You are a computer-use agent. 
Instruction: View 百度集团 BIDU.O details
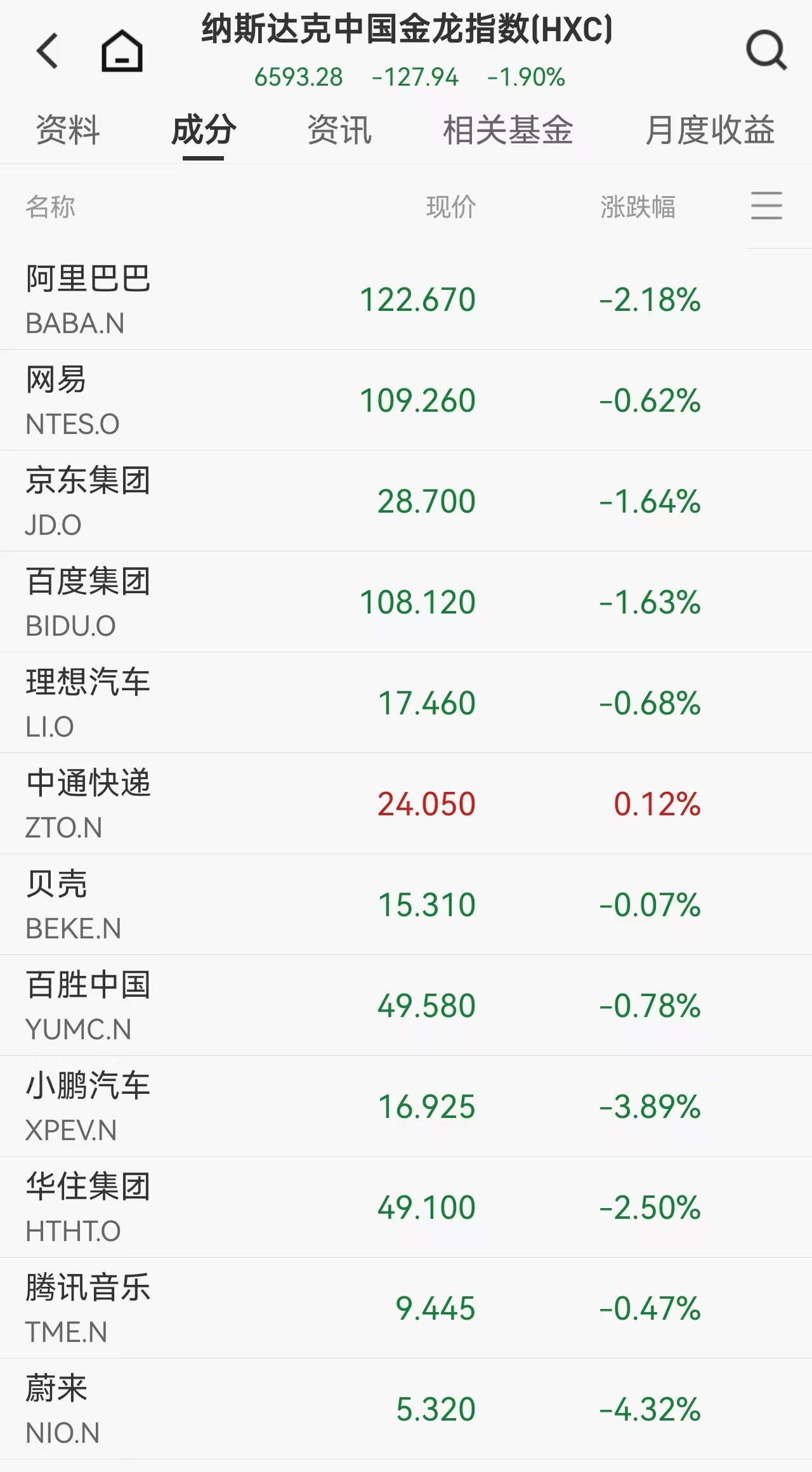click(x=406, y=601)
